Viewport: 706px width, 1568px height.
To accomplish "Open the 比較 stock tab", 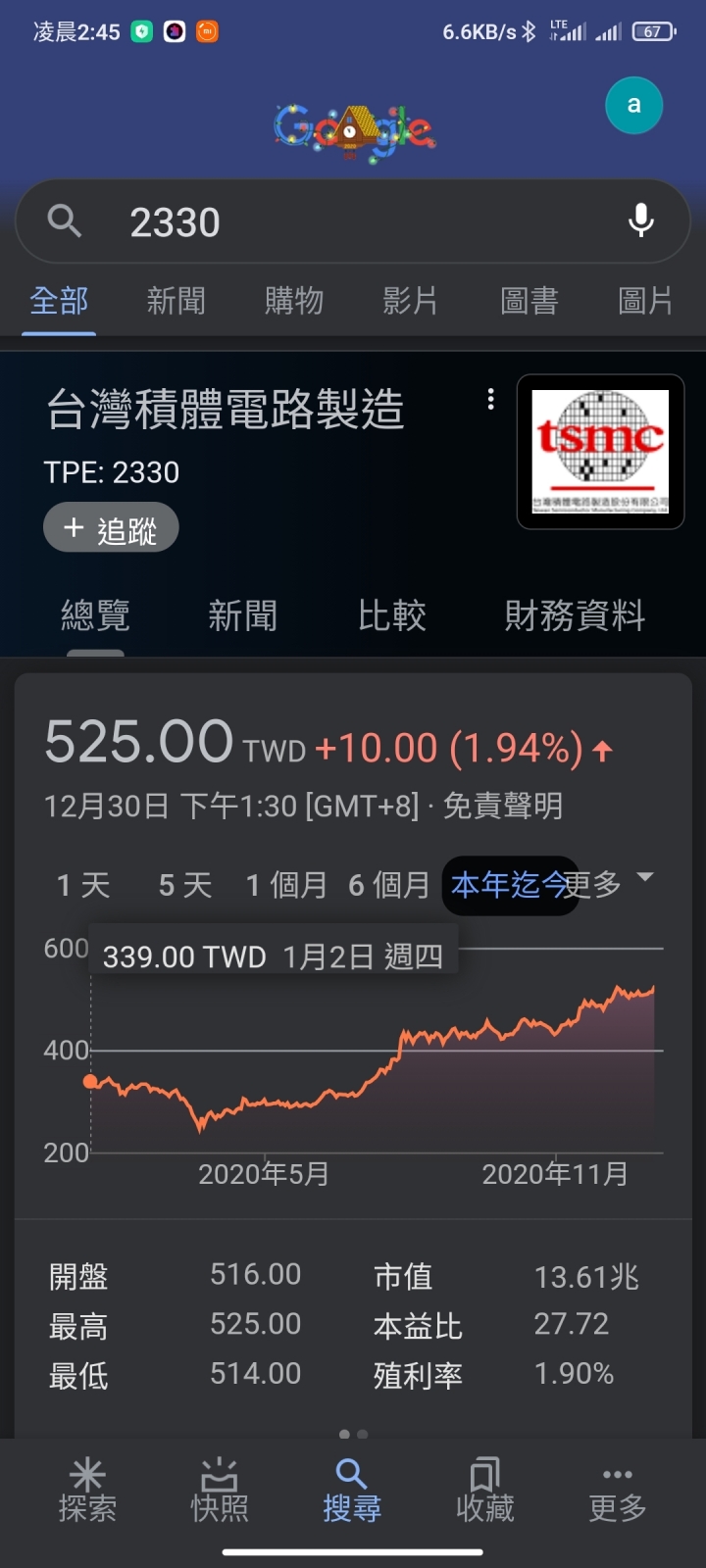I will coord(391,615).
